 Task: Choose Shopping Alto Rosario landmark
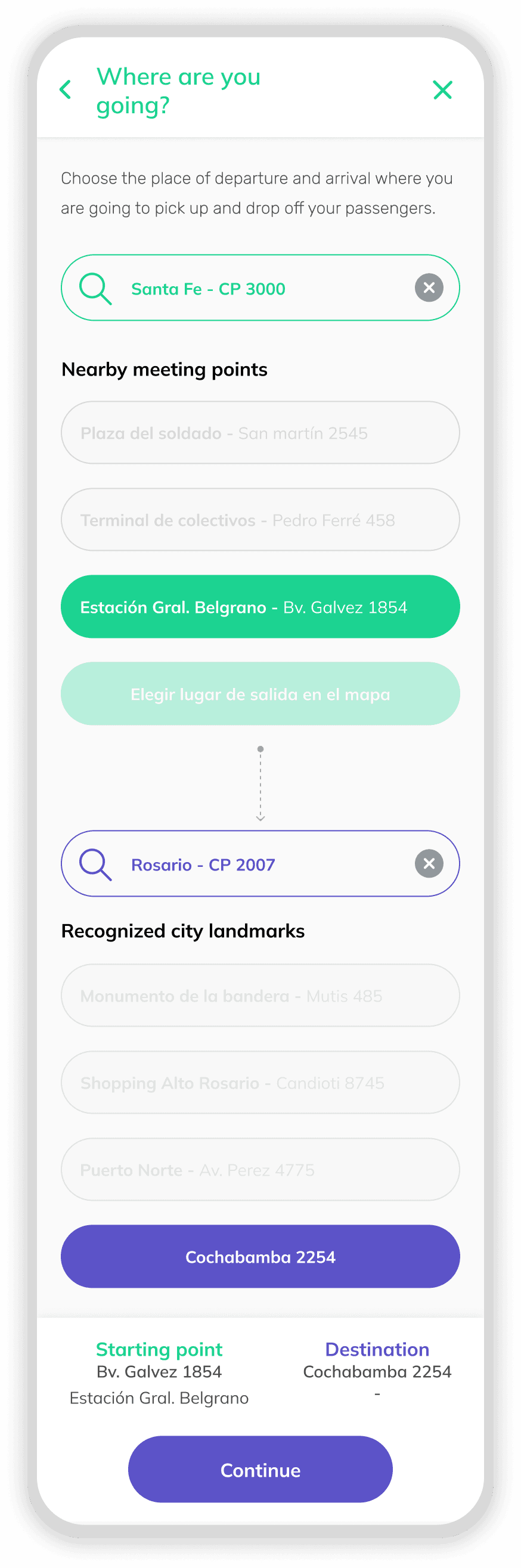[260, 1083]
